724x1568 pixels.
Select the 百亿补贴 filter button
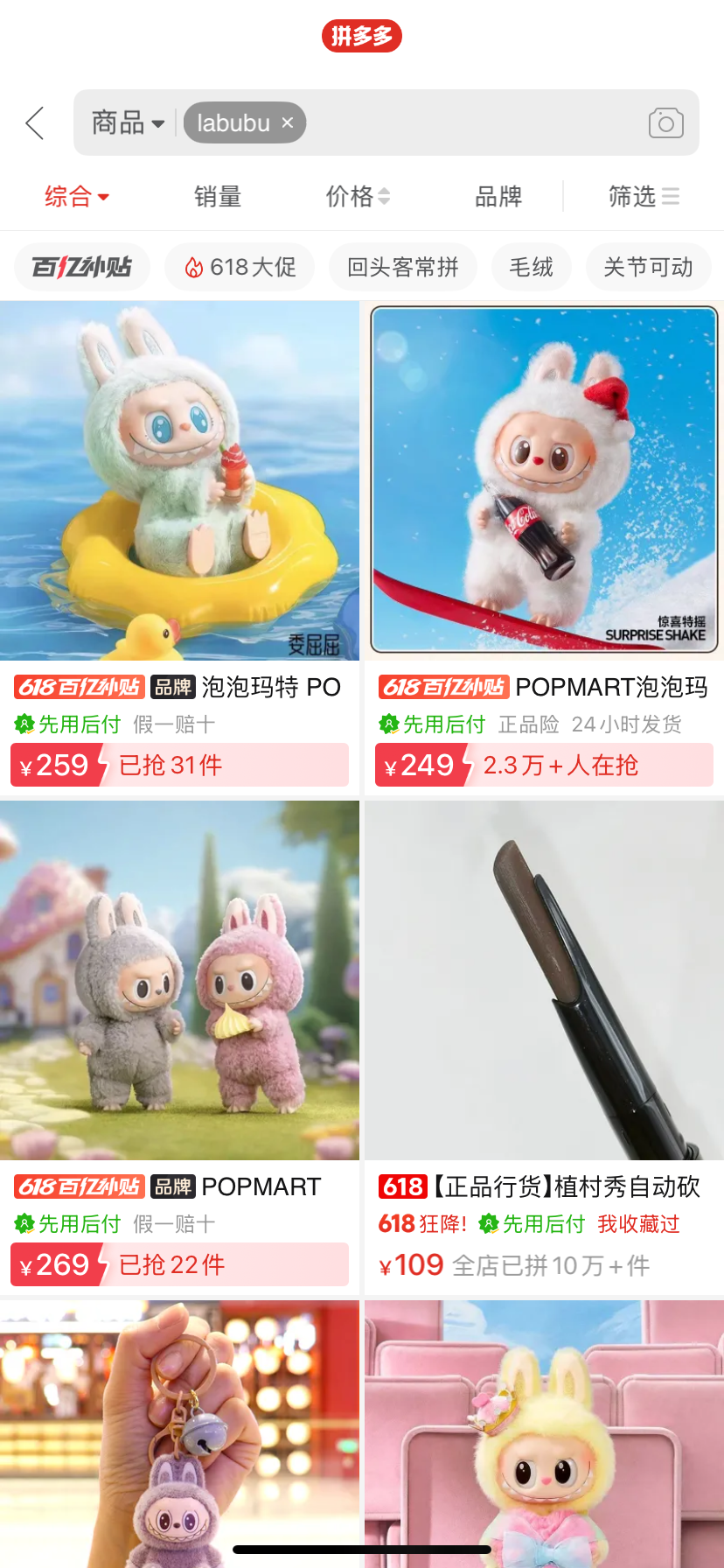click(81, 267)
